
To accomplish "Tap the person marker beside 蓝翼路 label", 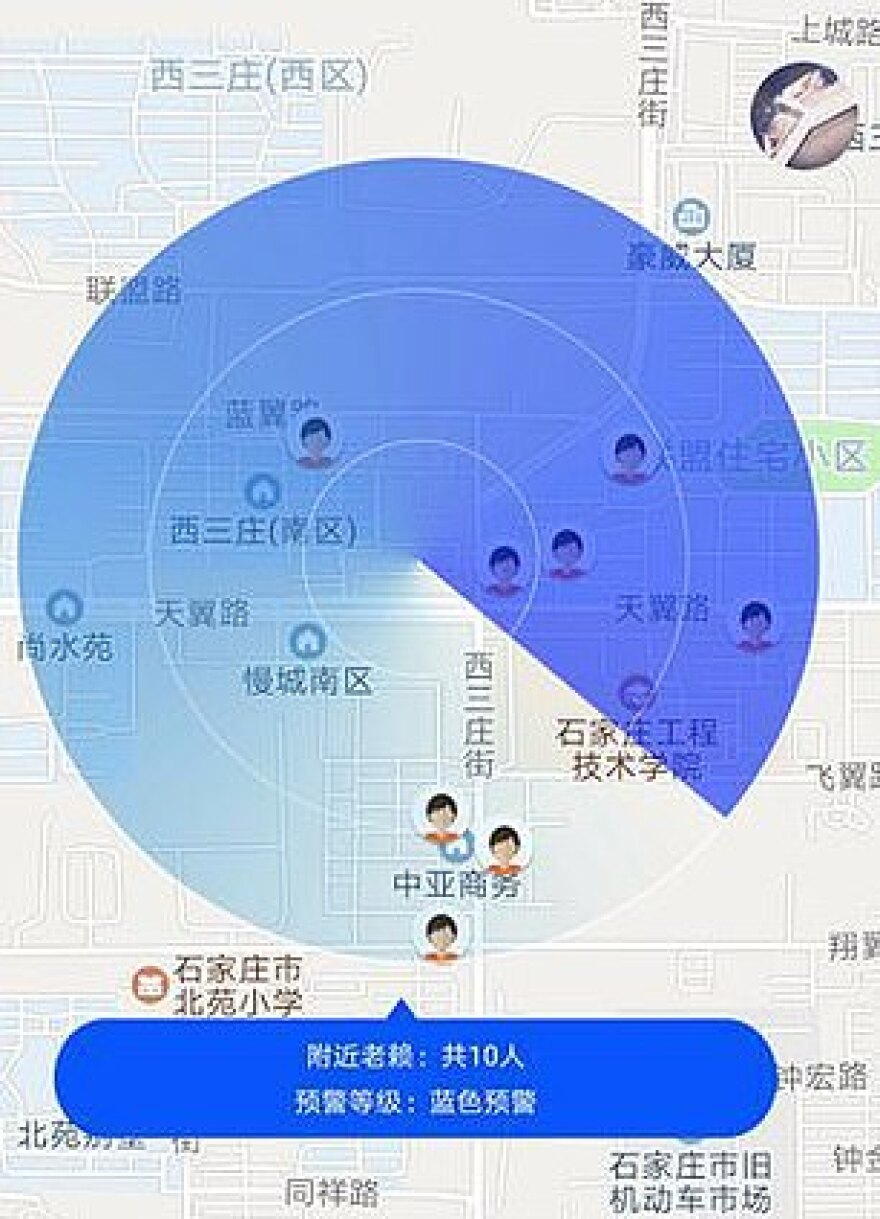I will coord(315,441).
